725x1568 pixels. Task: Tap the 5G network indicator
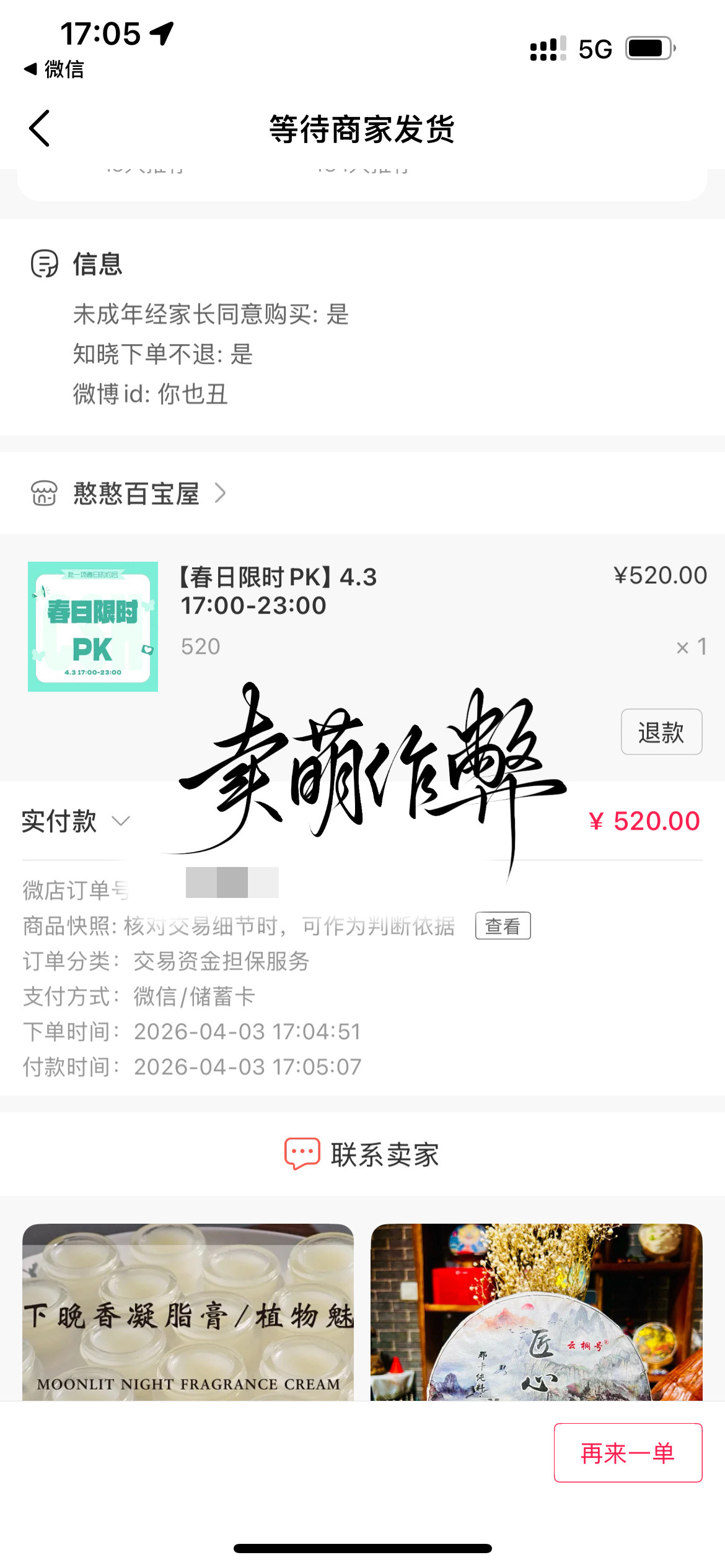tap(593, 48)
